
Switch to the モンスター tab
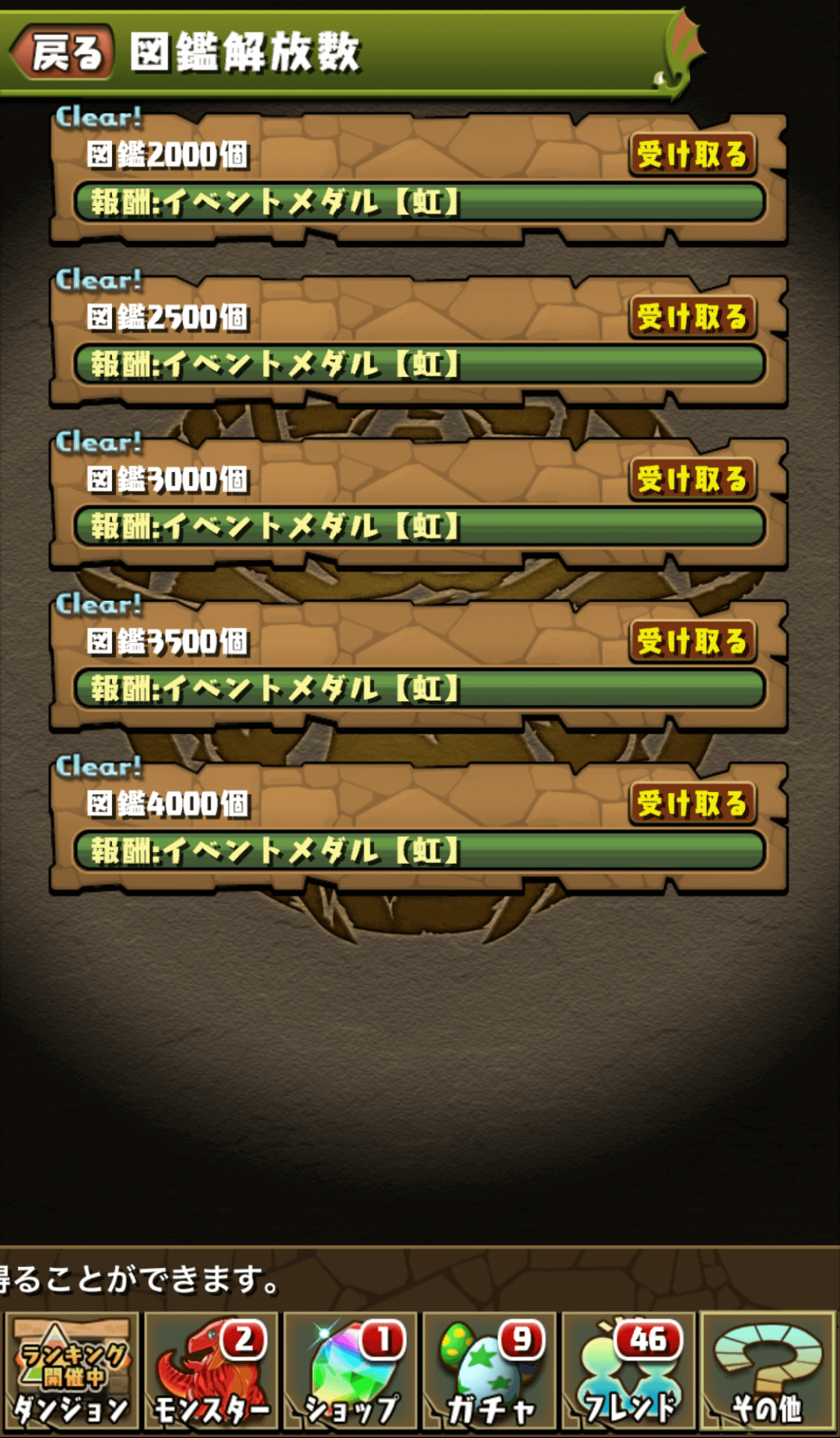(x=211, y=1372)
